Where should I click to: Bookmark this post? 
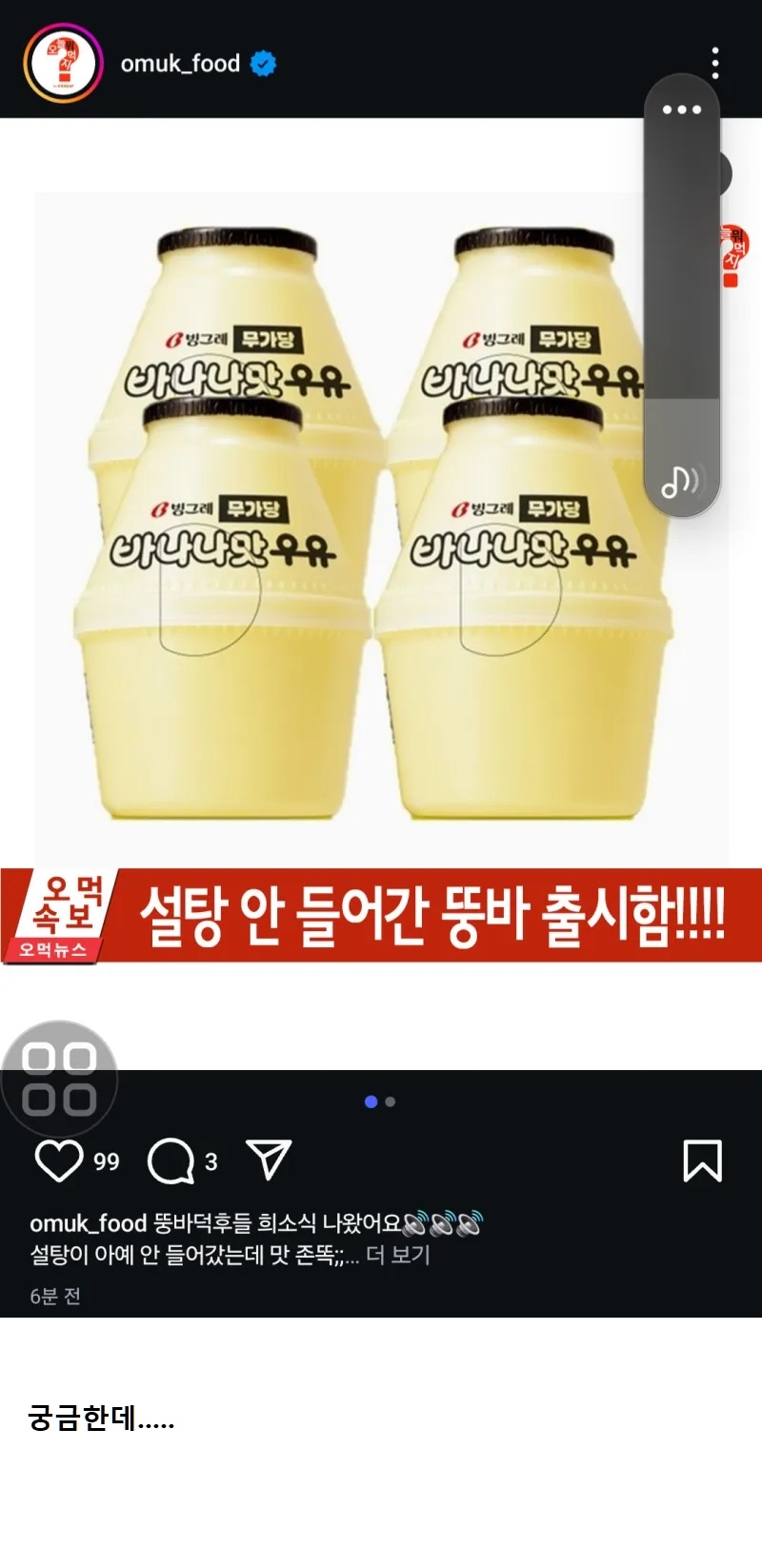point(703,1161)
